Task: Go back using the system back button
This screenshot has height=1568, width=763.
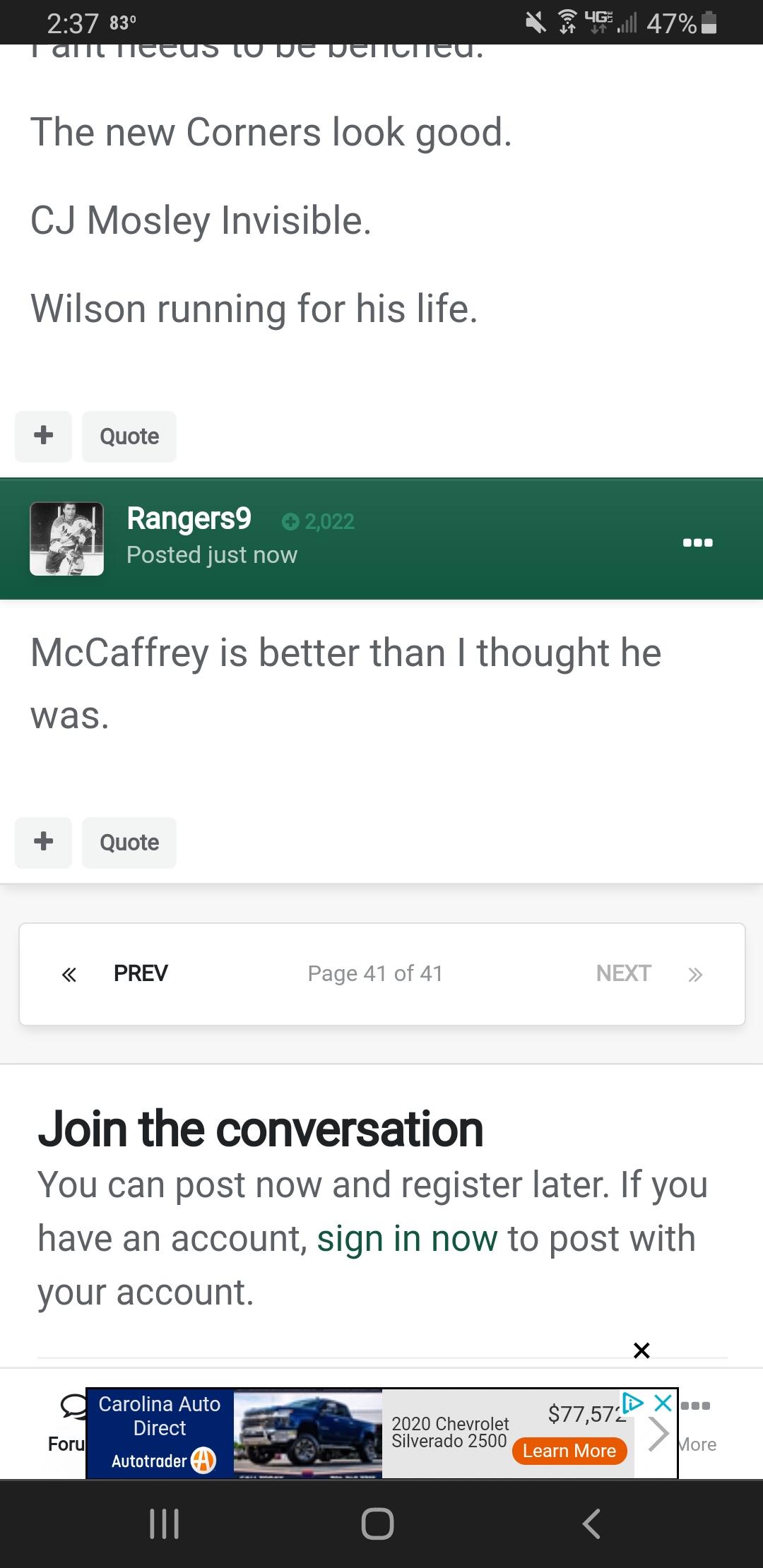Action: 592,1524
